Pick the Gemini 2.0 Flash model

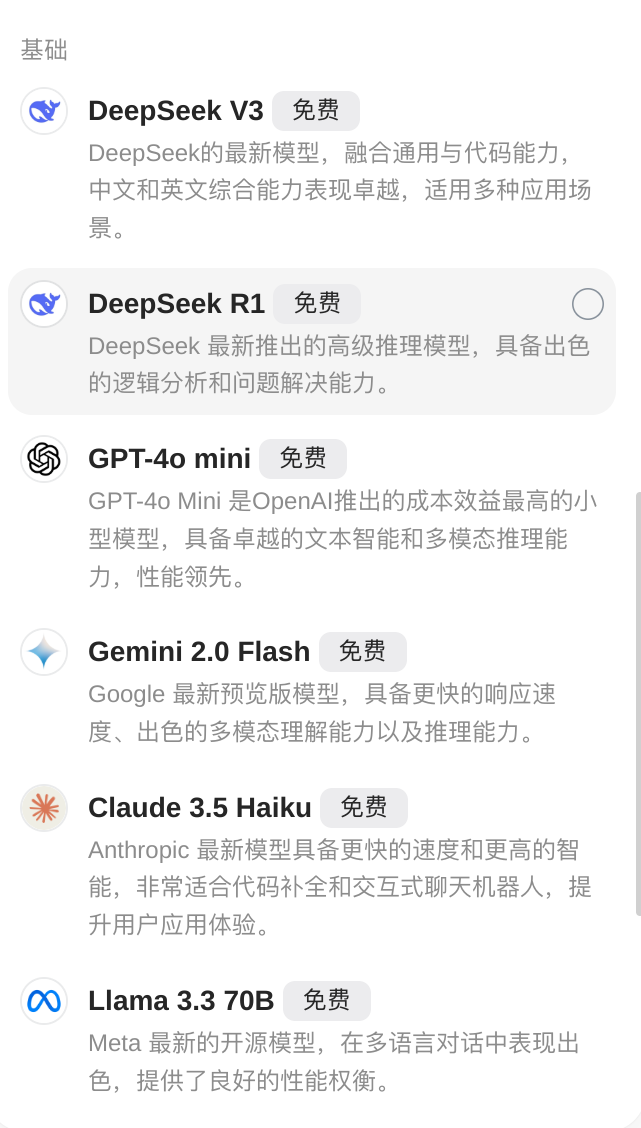(x=312, y=690)
